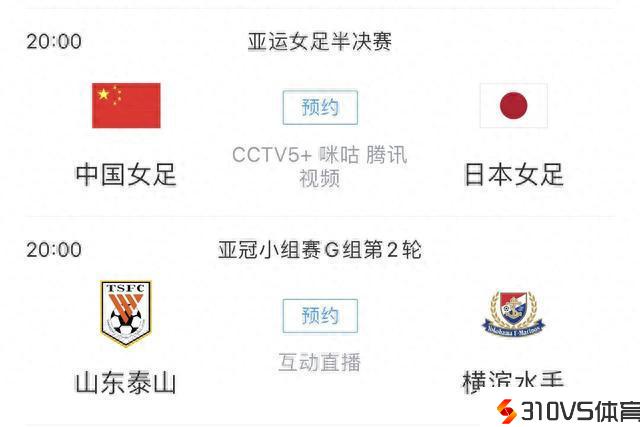Reserve the 山东泰山 vs 横滨水手 match
Image resolution: width=640 pixels, height=427 pixels.
click(319, 315)
